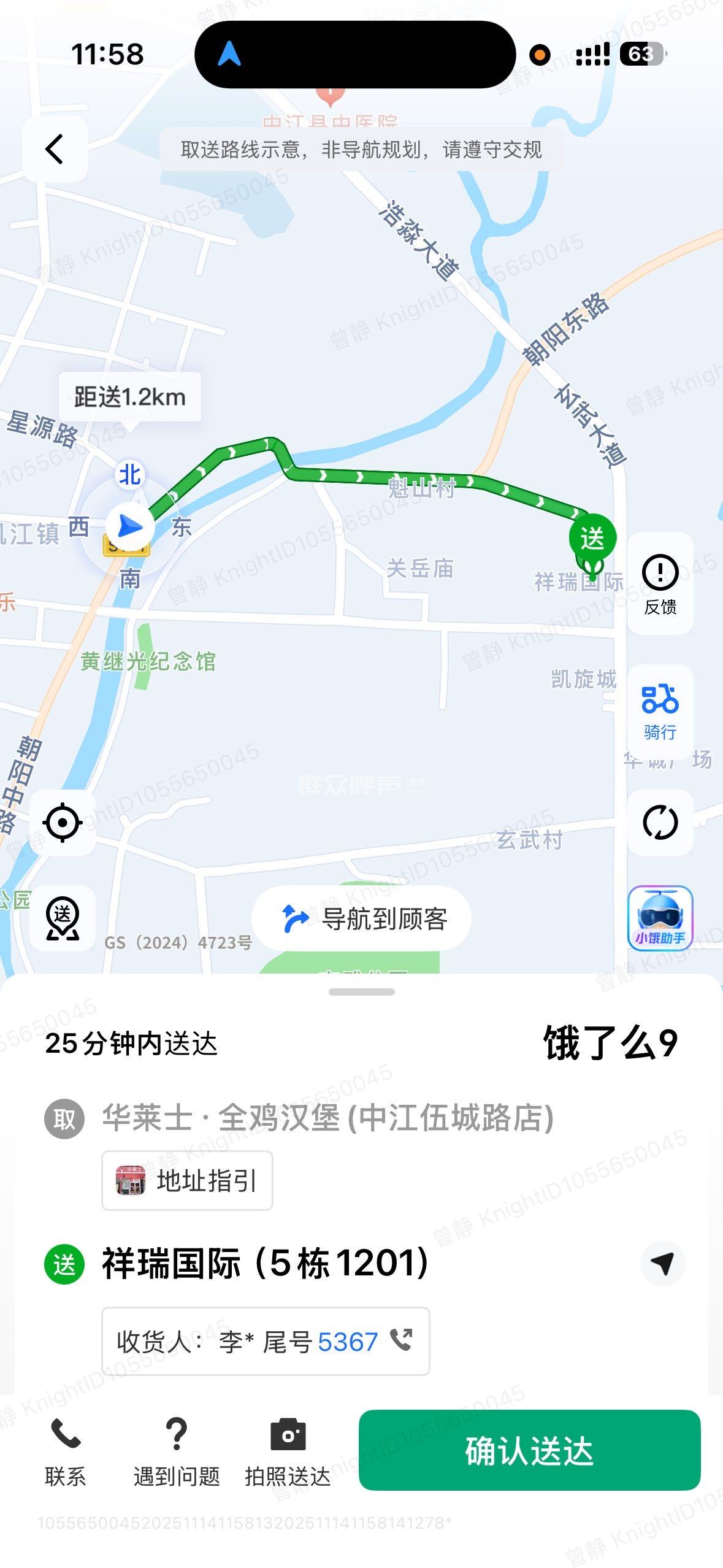Open the 联系 contact option
The image size is (723, 1568).
coord(65,1451)
